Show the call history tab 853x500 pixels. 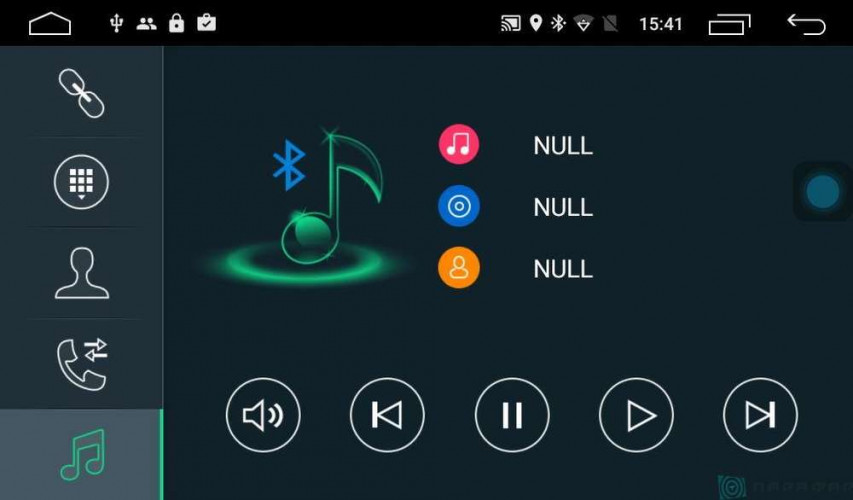(x=81, y=363)
